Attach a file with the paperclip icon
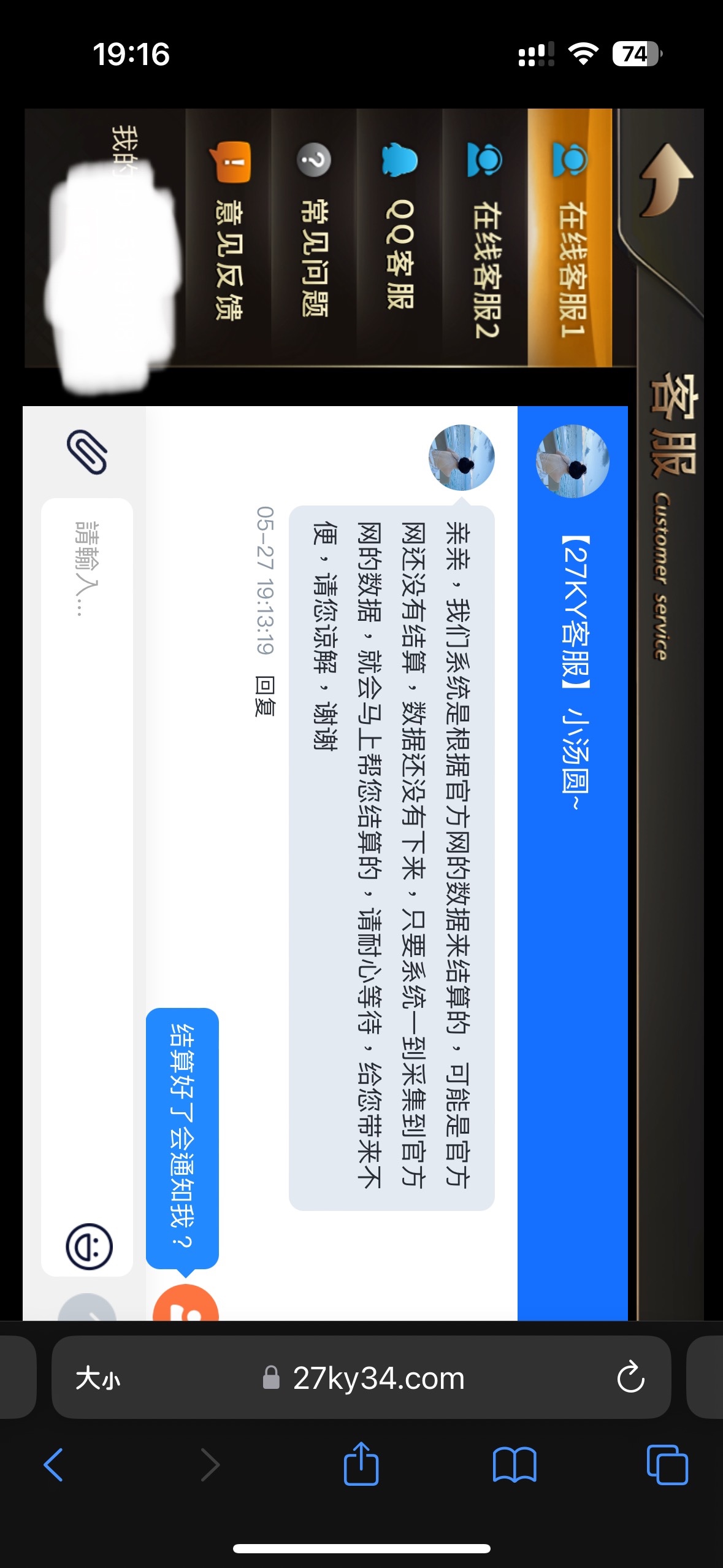Viewport: 723px width, 1568px height. (x=87, y=453)
